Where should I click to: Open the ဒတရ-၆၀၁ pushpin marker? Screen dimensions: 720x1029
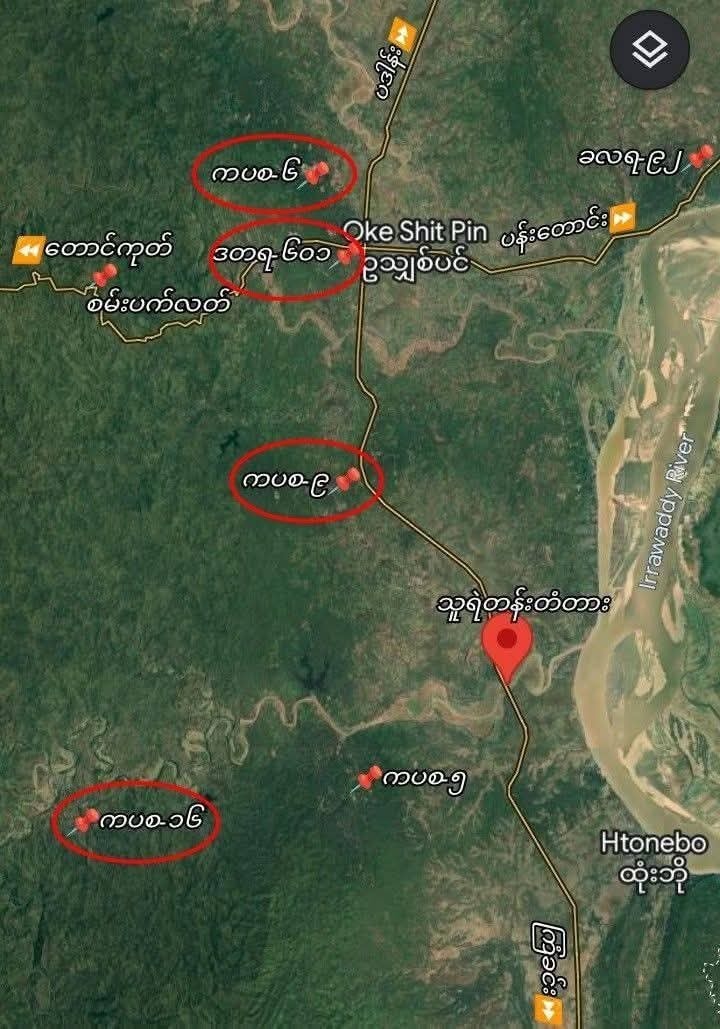346,255
